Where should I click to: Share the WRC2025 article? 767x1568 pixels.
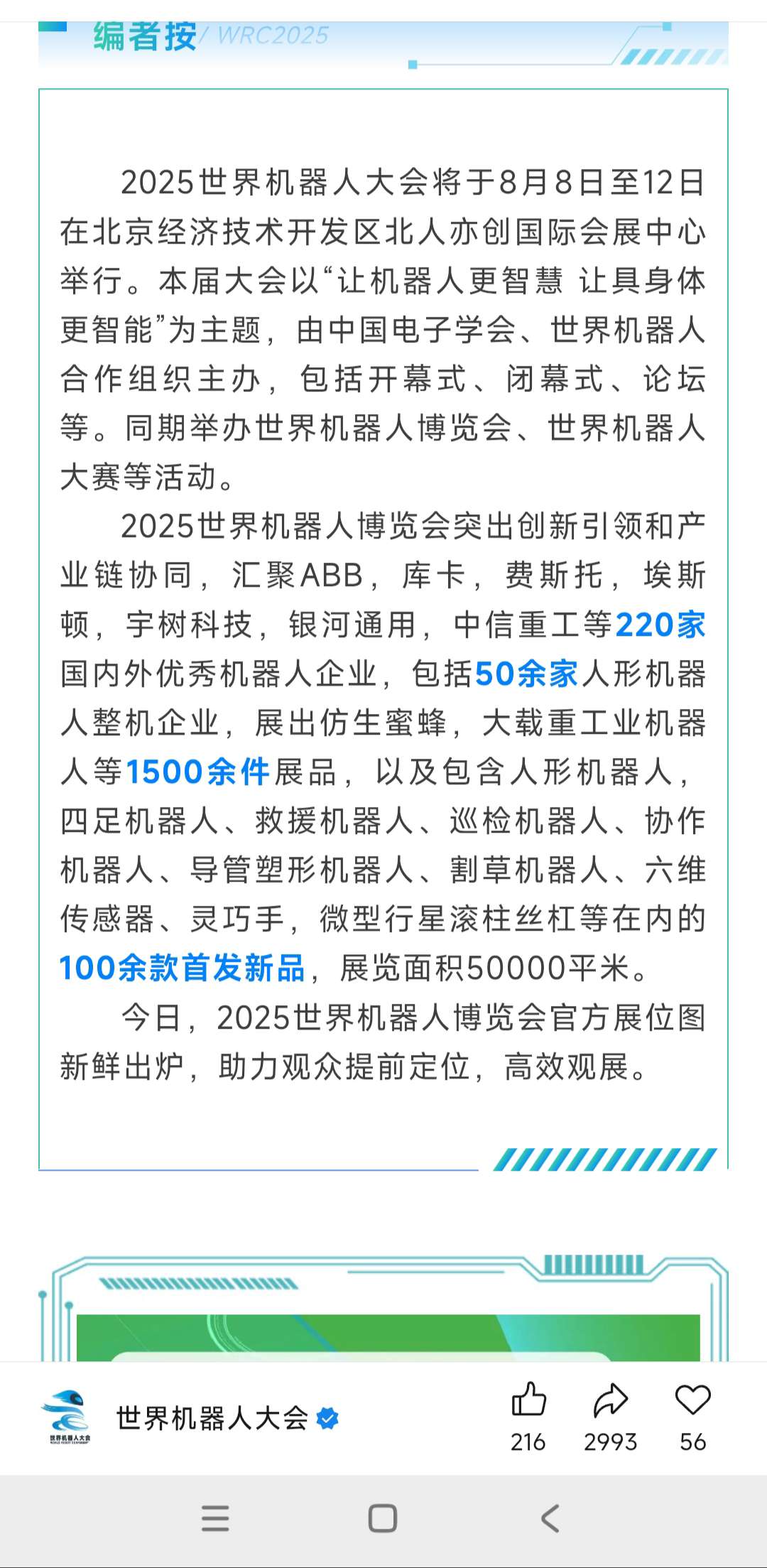(611, 1400)
